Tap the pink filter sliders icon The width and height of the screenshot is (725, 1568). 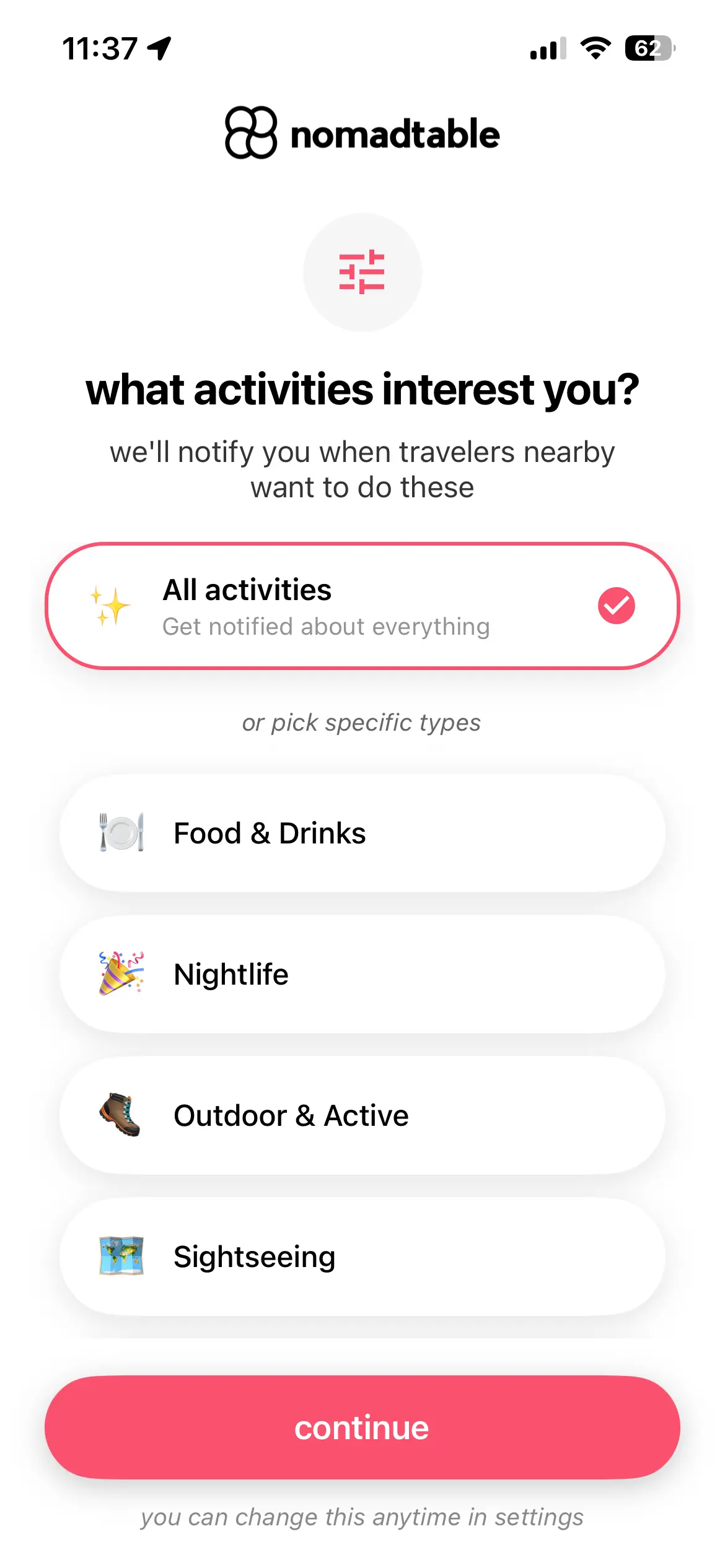tap(362, 271)
